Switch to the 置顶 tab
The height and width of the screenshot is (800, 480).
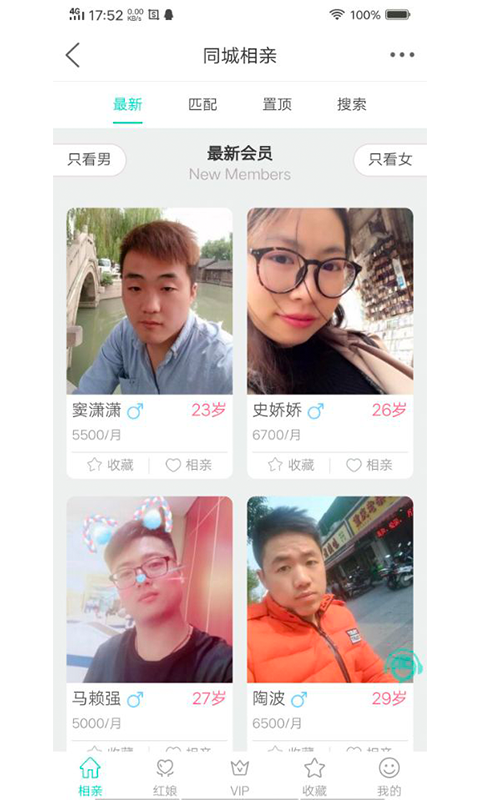click(277, 105)
